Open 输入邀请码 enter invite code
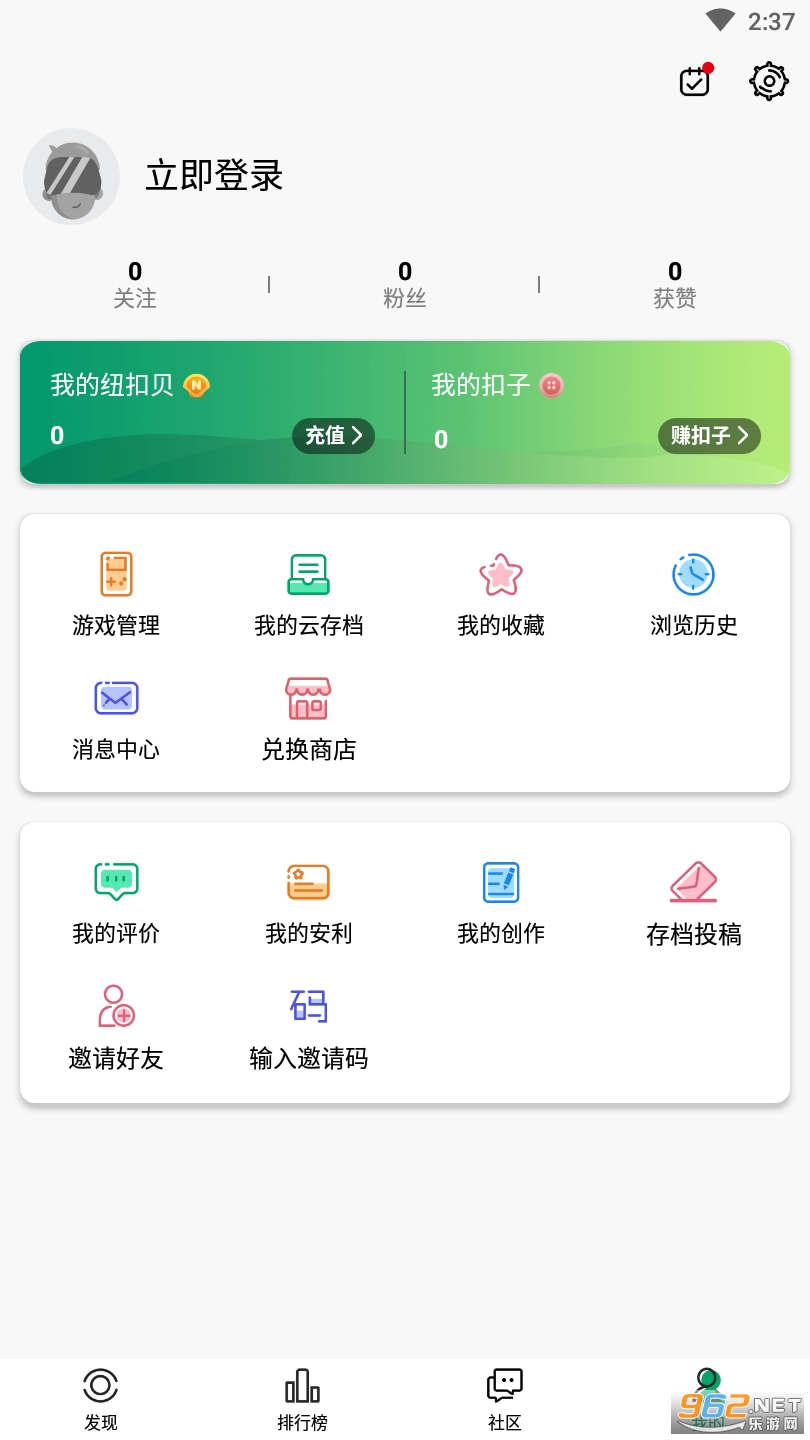810x1440 pixels. coord(308,1027)
